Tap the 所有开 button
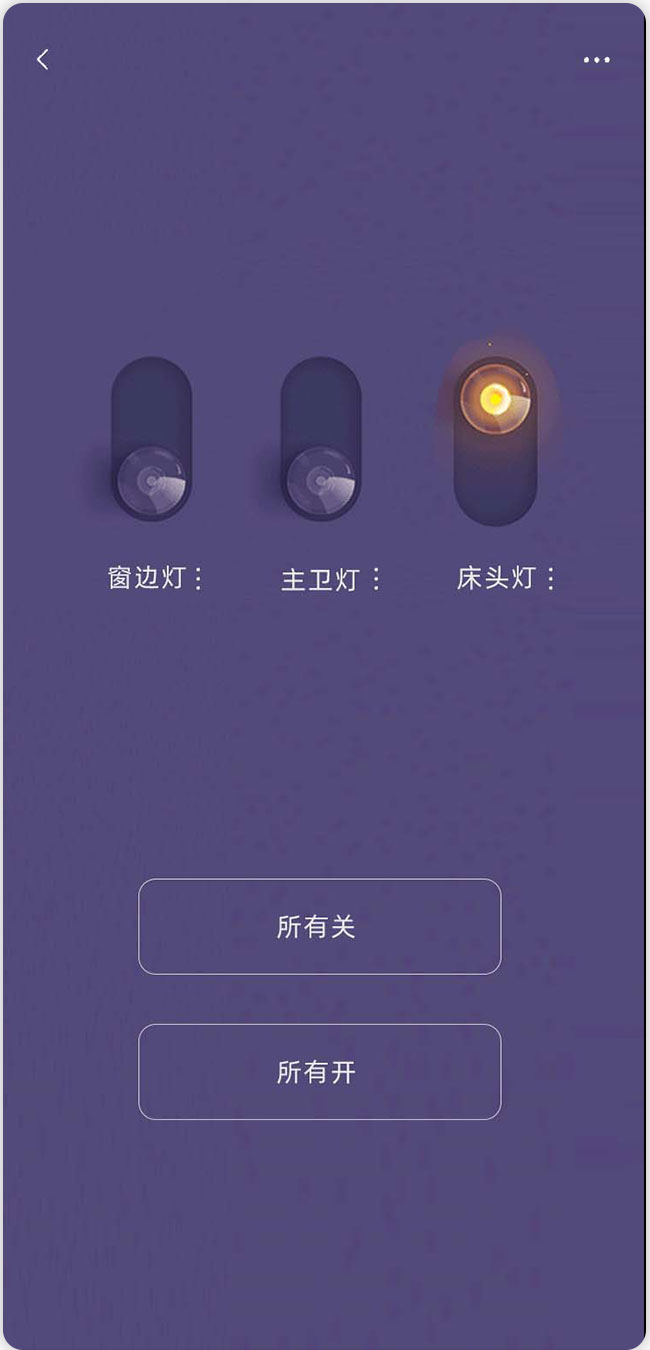 coord(319,1072)
